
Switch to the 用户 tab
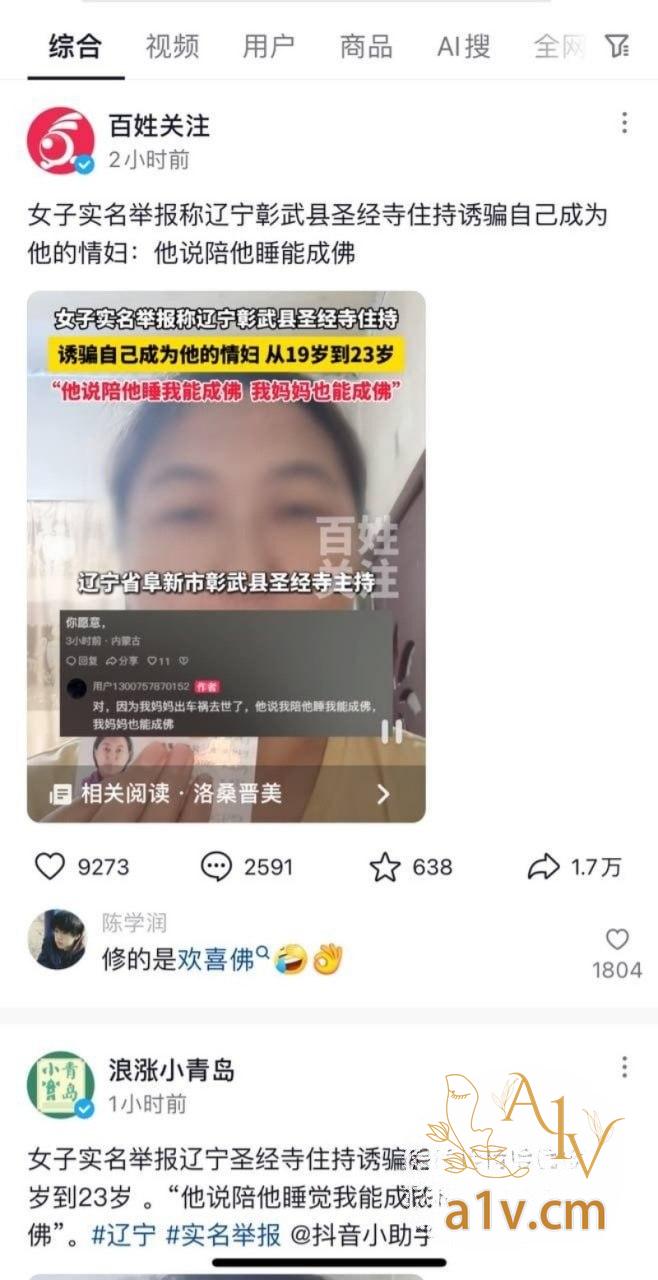[x=268, y=46]
